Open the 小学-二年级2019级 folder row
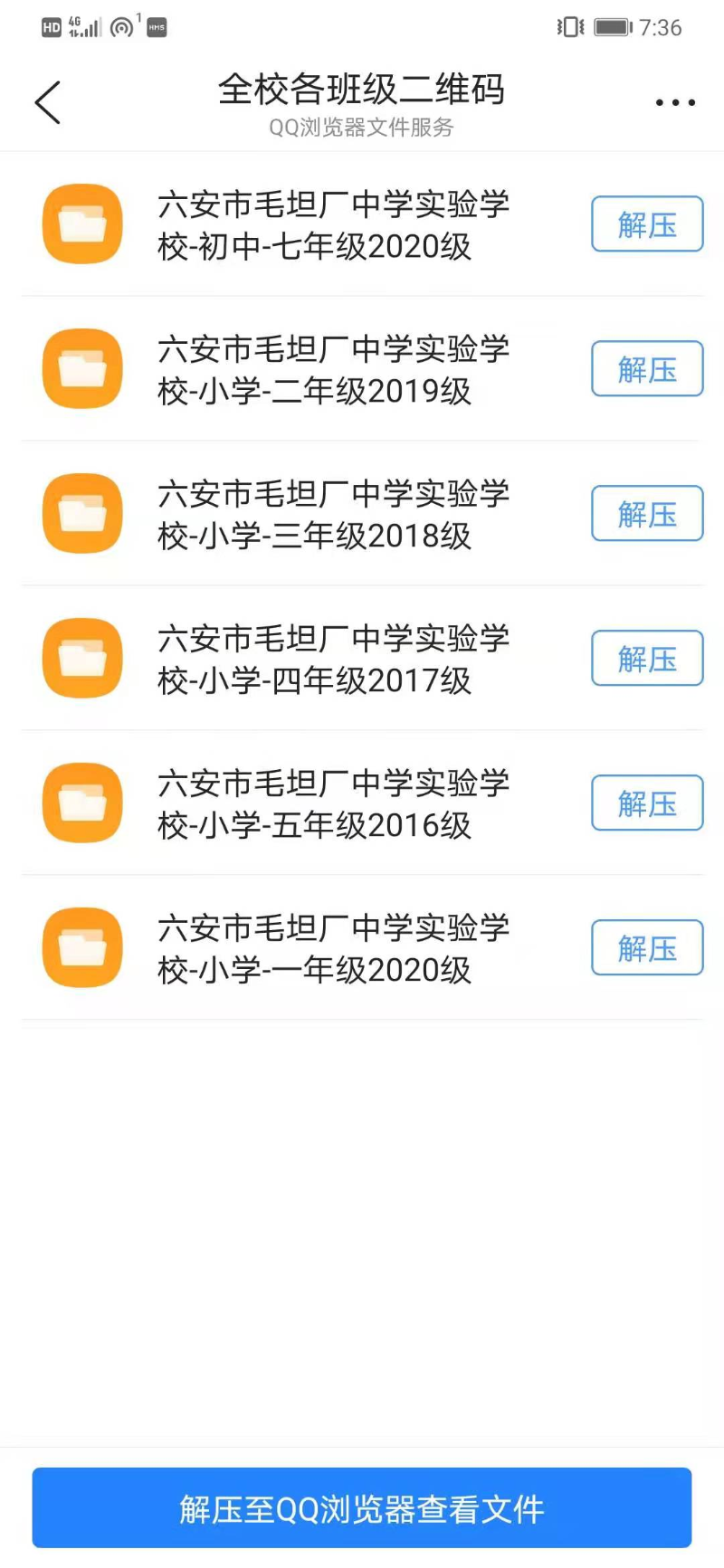The height and width of the screenshot is (1568, 724). 333,370
